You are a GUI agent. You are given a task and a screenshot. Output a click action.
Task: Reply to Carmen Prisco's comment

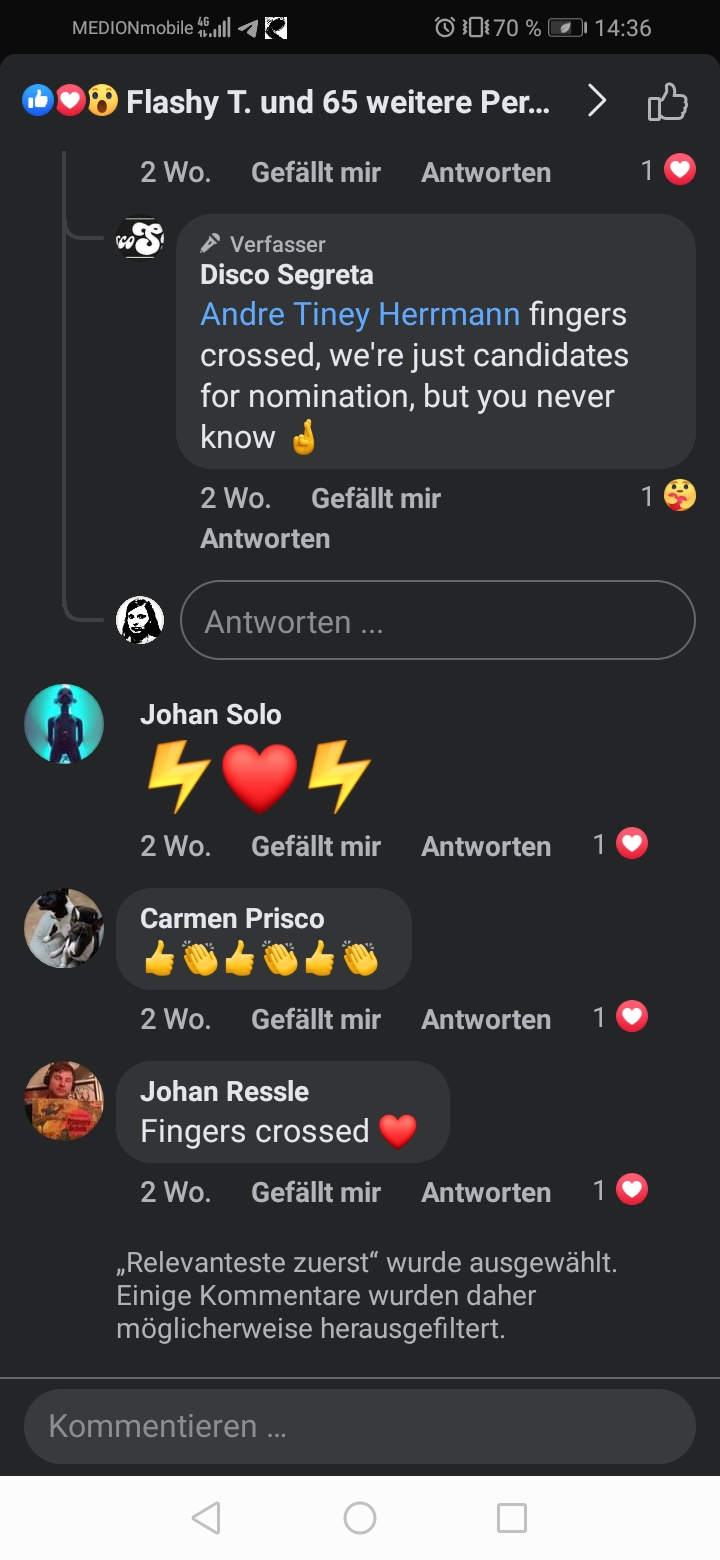point(486,1019)
